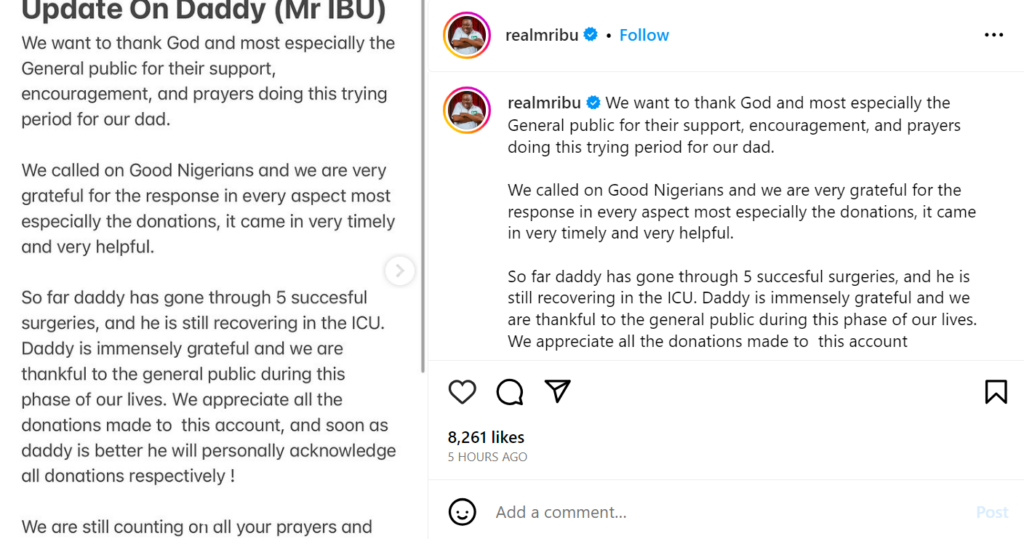1024x539 pixels.
Task: Post the comment
Action: point(991,512)
